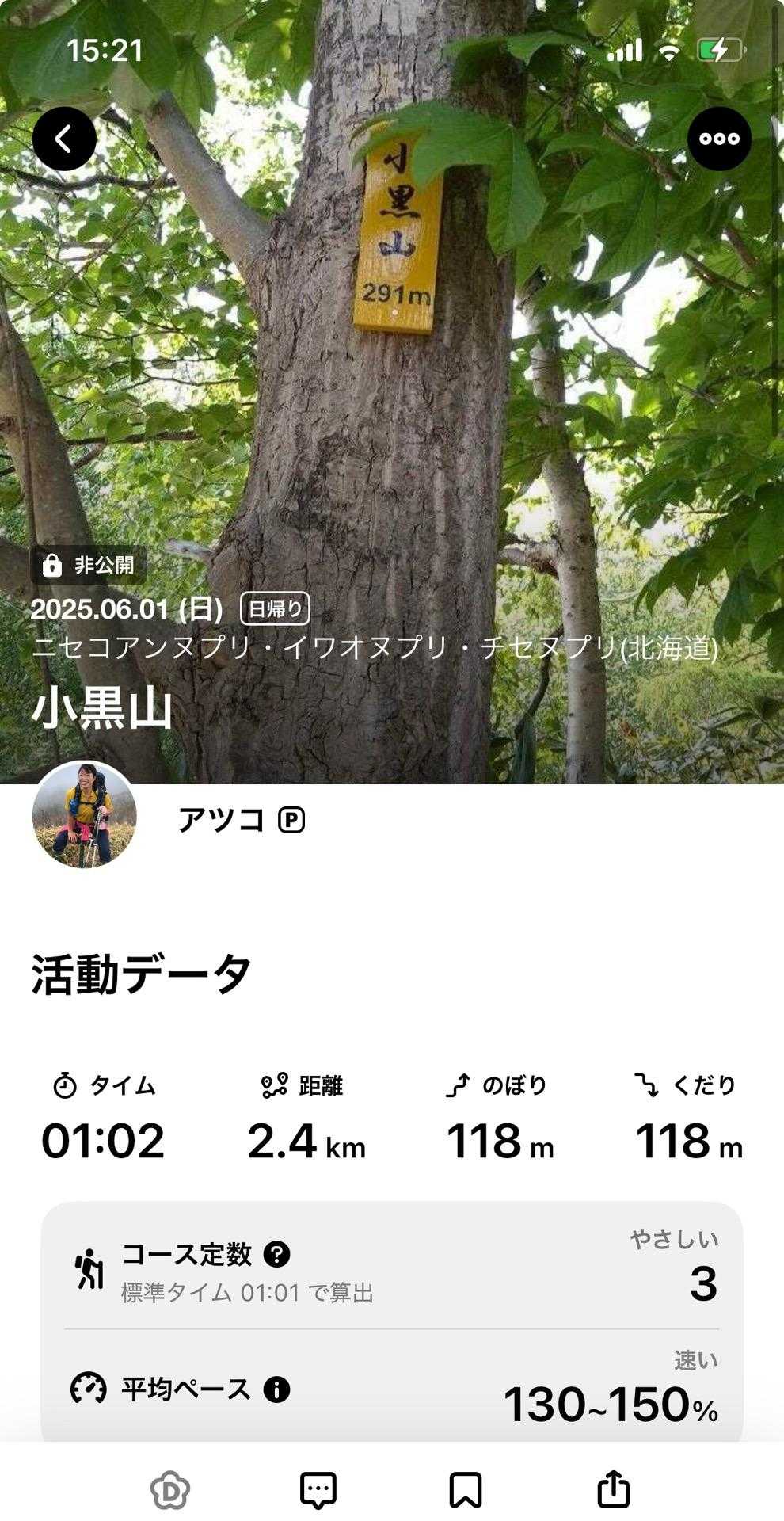Open the three-dot overflow menu
The image size is (784, 1521).
click(x=719, y=139)
